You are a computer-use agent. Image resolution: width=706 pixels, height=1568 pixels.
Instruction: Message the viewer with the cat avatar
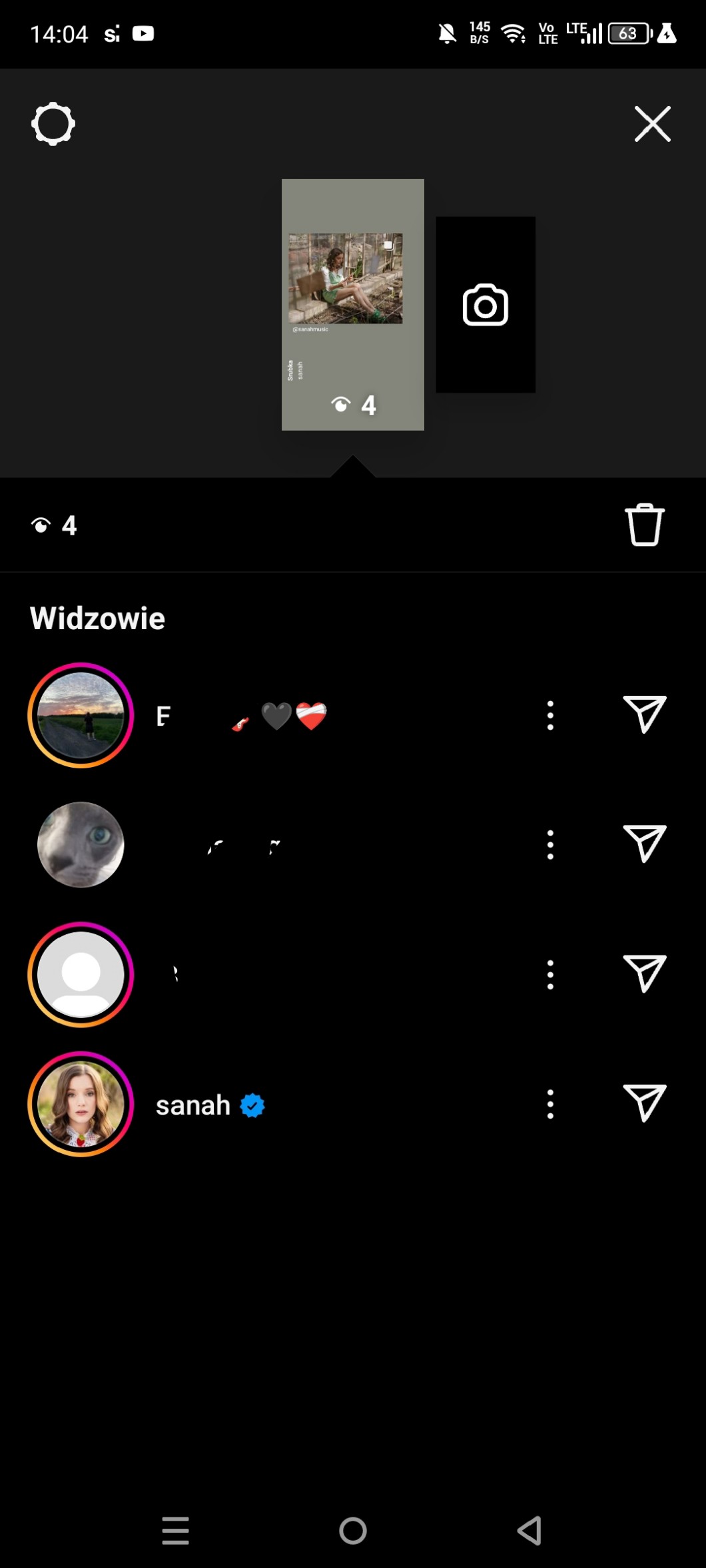coord(644,844)
